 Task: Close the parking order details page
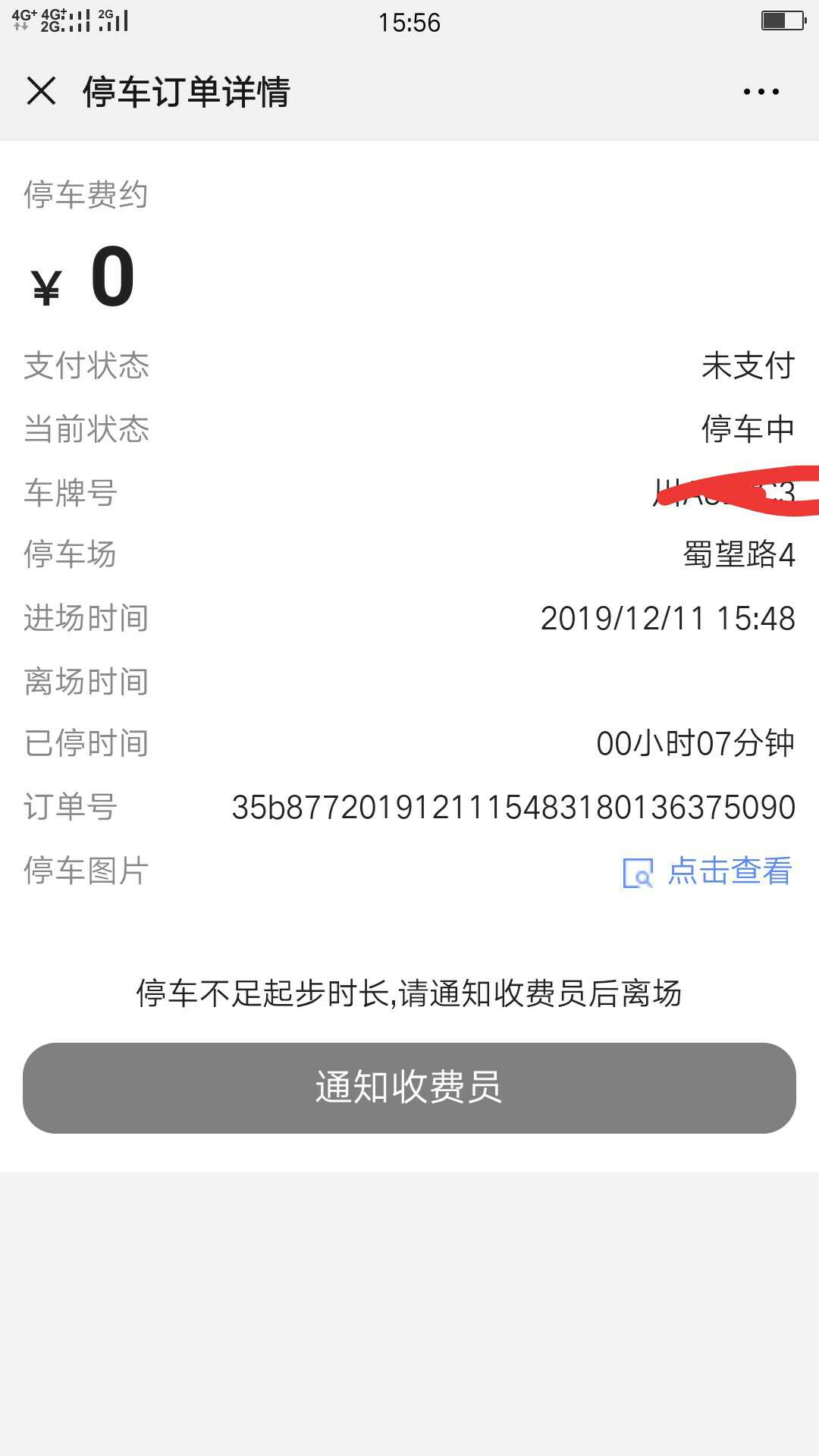pyautogui.click(x=41, y=92)
